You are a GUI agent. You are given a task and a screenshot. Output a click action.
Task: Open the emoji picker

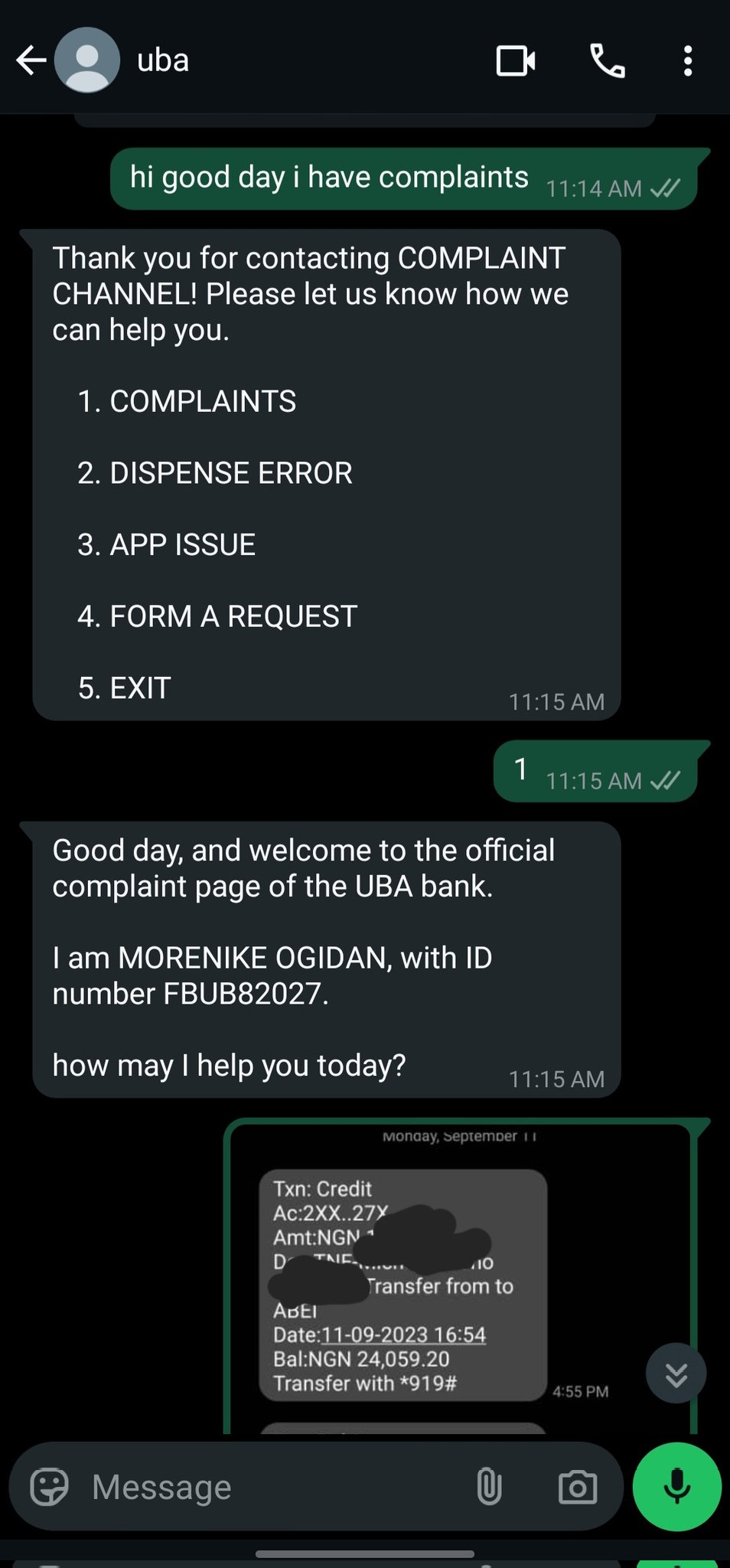point(49,1487)
